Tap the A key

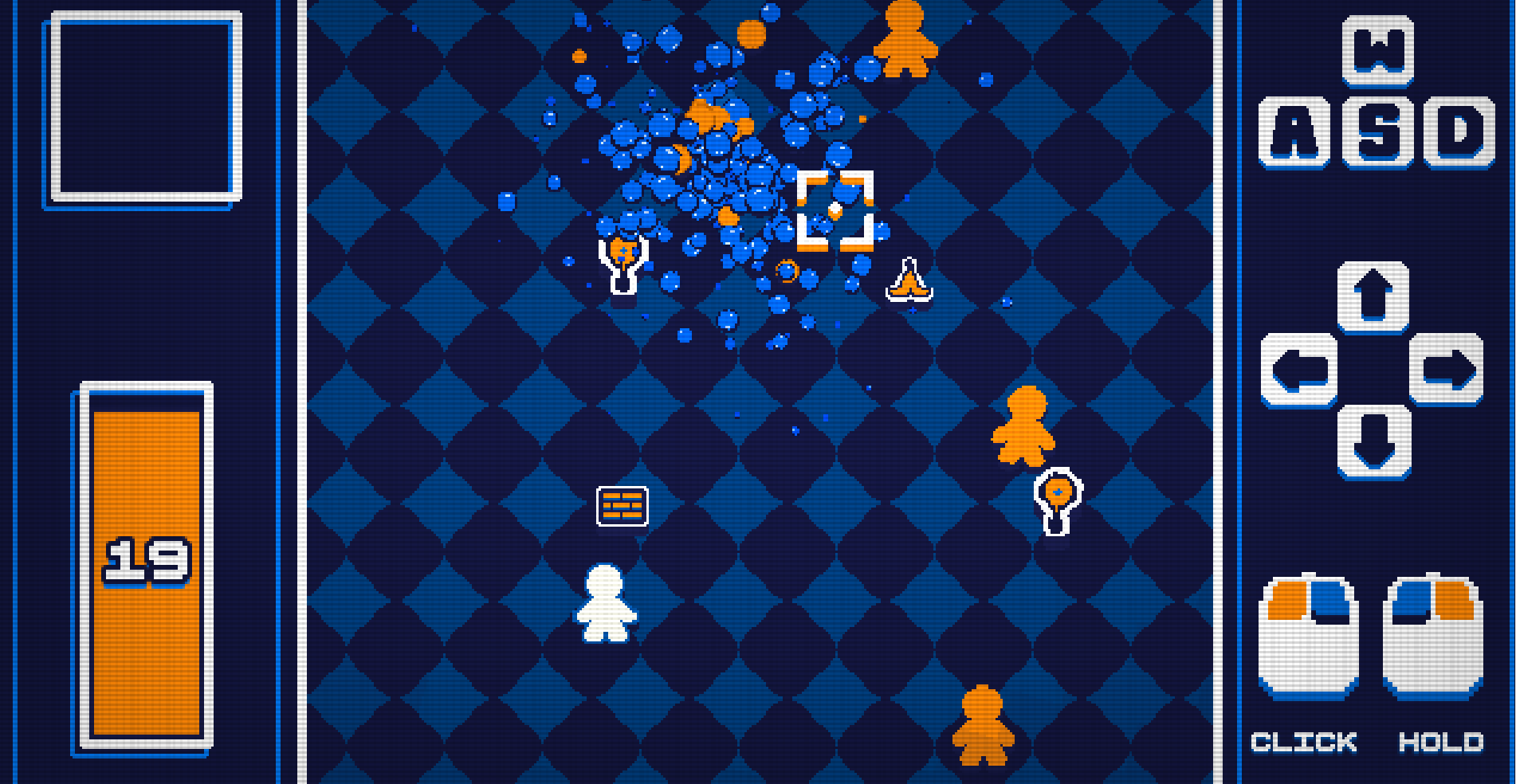[1294, 131]
